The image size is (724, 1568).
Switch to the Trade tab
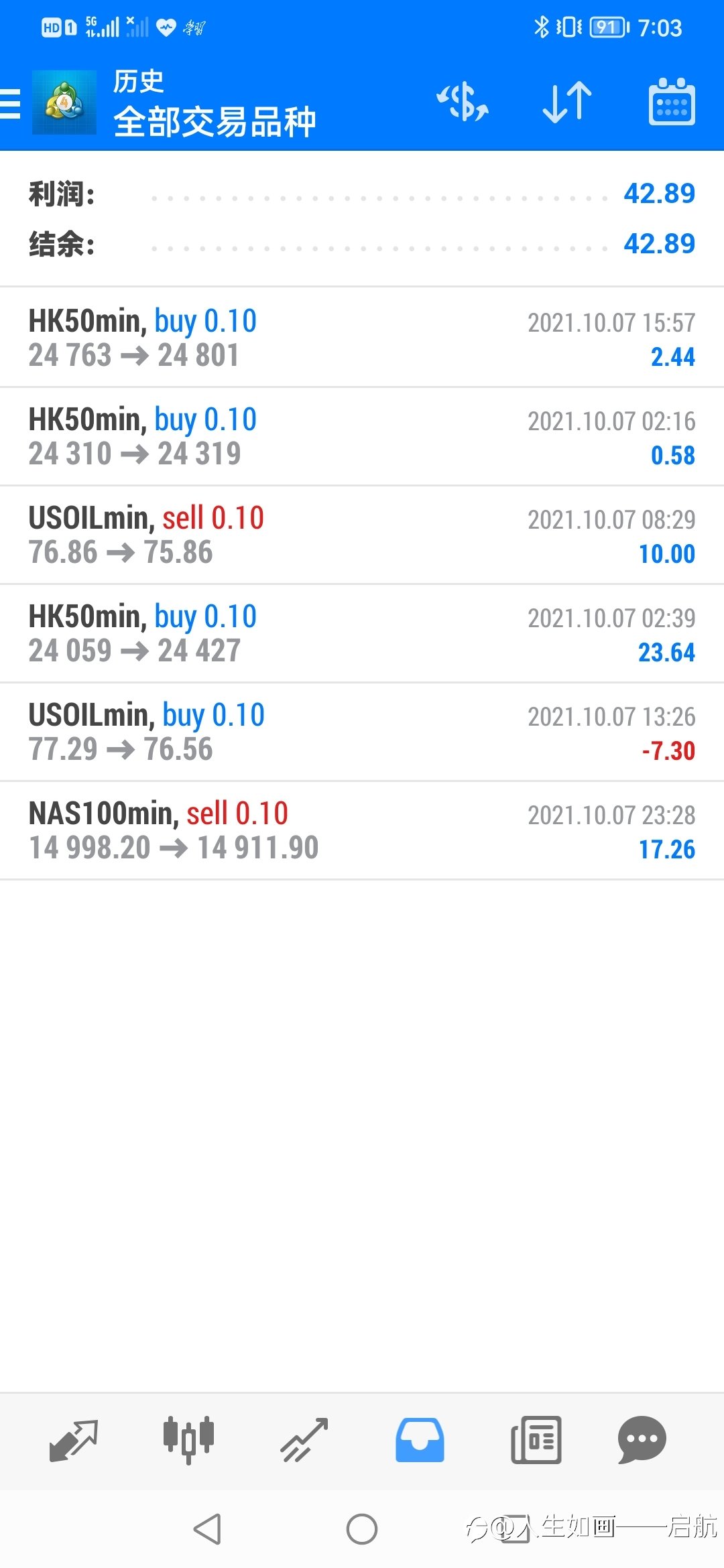coord(304,1440)
